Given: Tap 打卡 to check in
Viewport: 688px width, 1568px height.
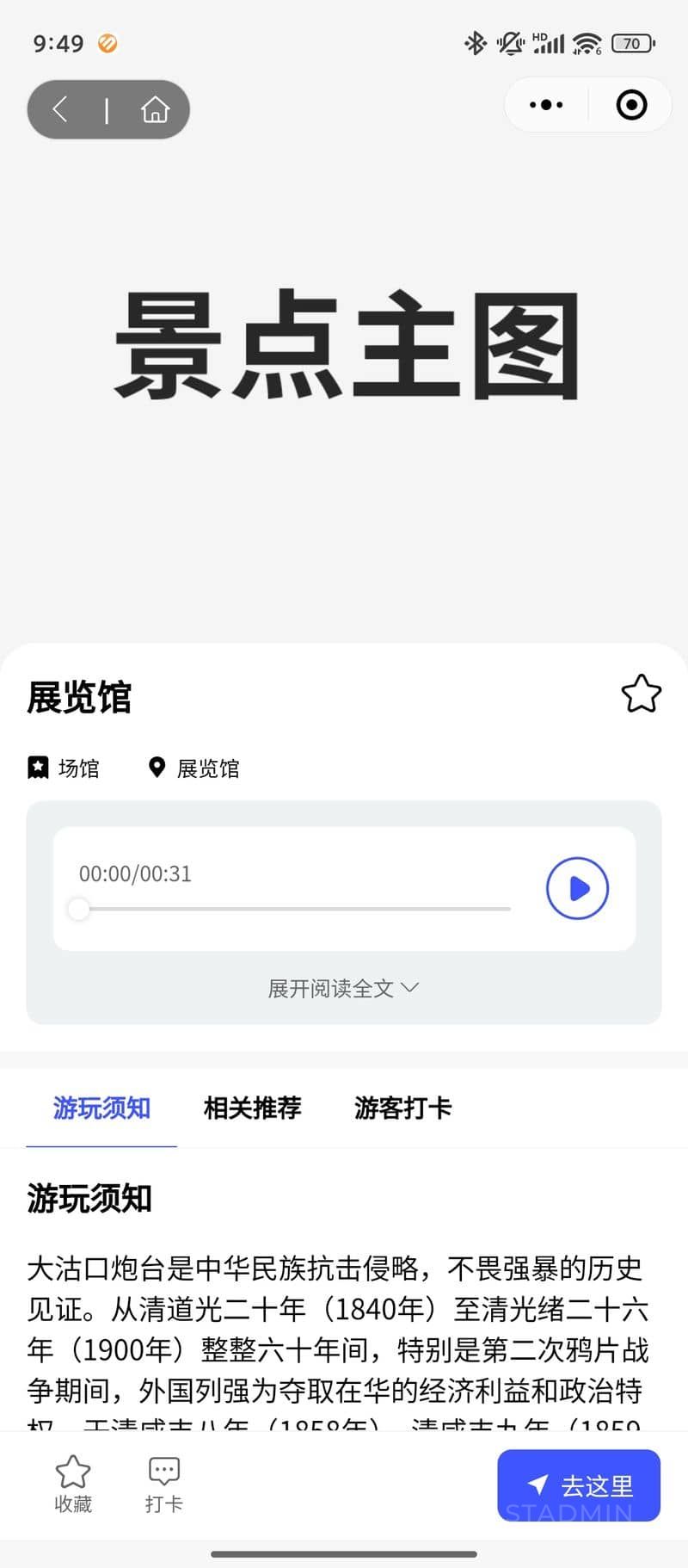Looking at the screenshot, I should point(163,1484).
